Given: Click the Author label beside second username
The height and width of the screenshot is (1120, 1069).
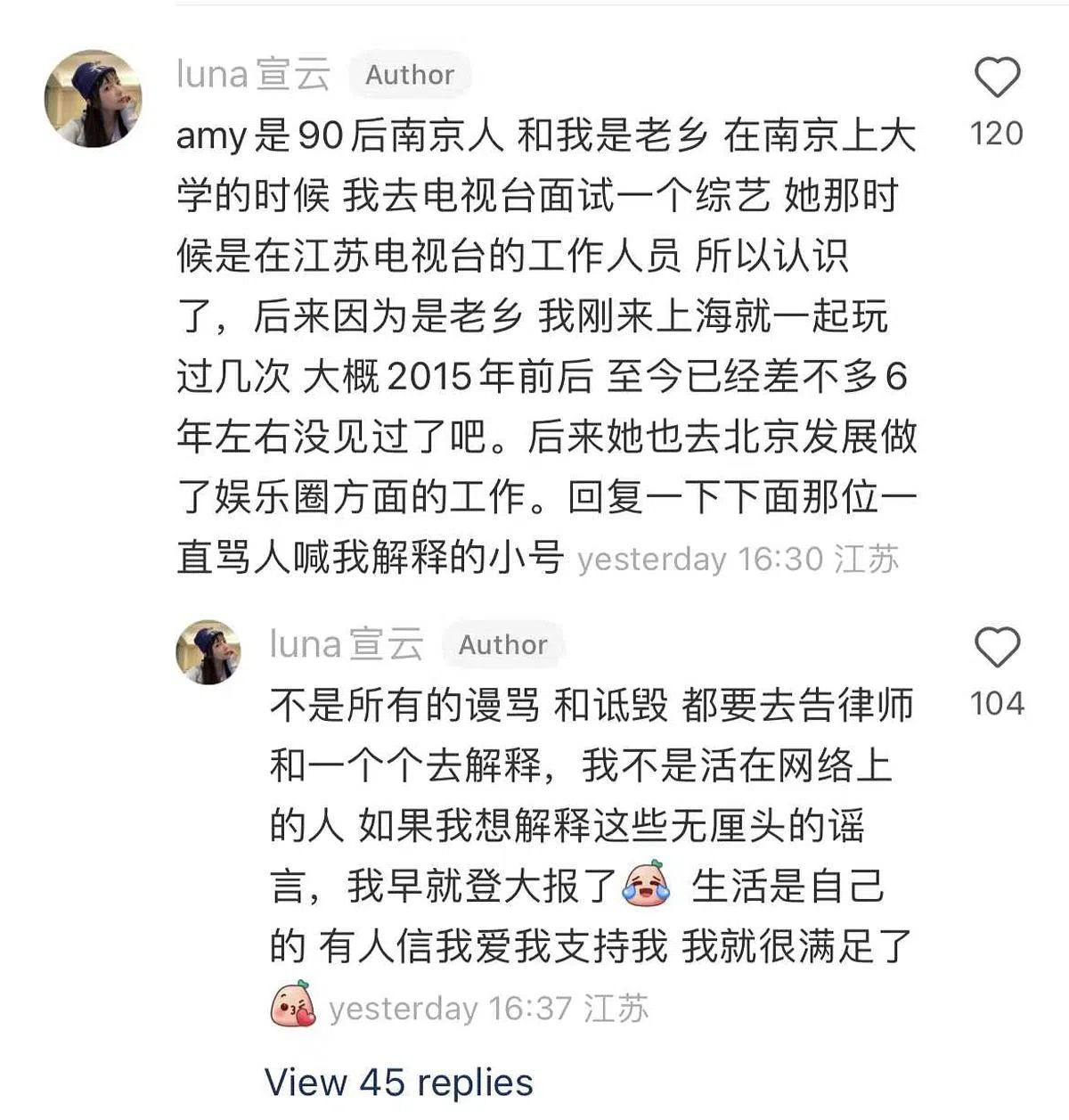Looking at the screenshot, I should pyautogui.click(x=503, y=644).
